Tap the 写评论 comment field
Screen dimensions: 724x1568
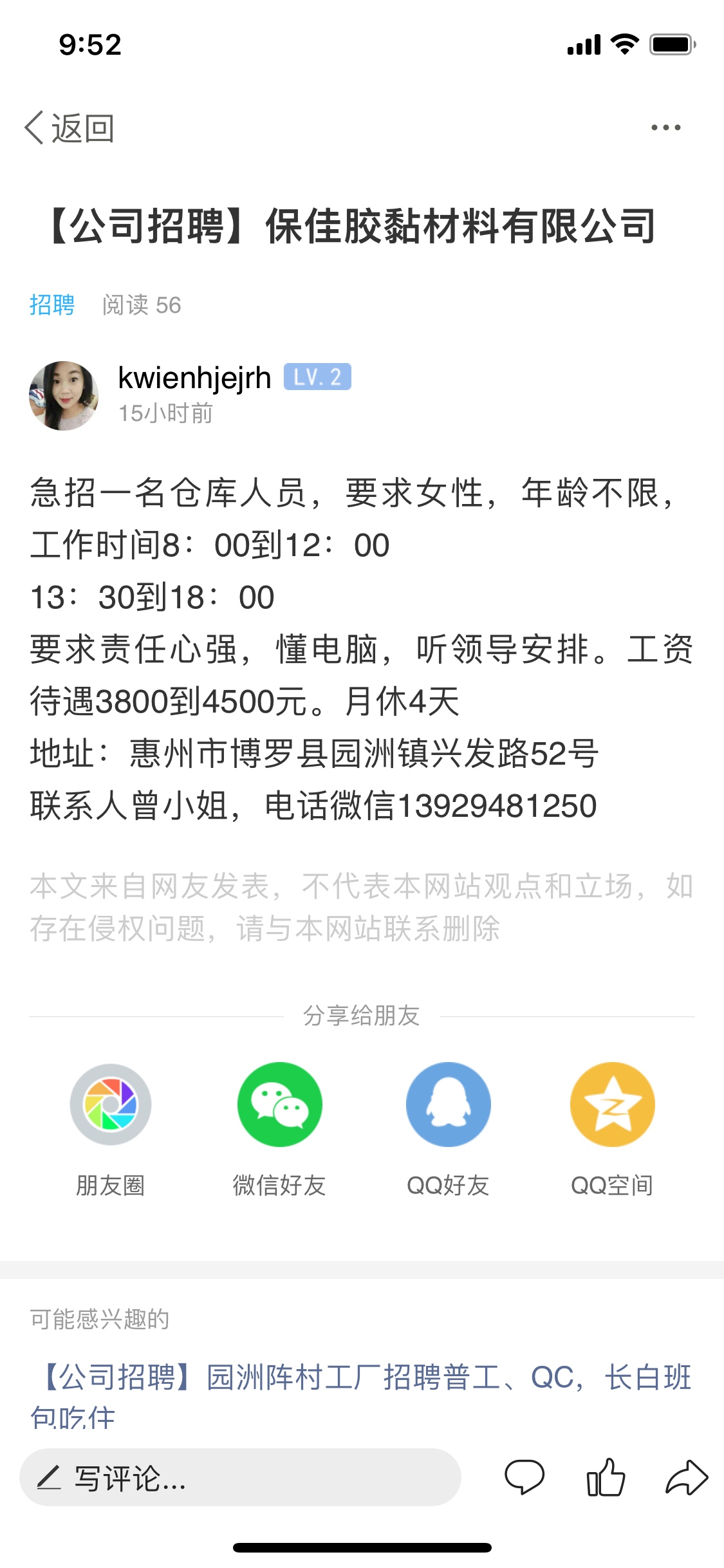(240, 1478)
